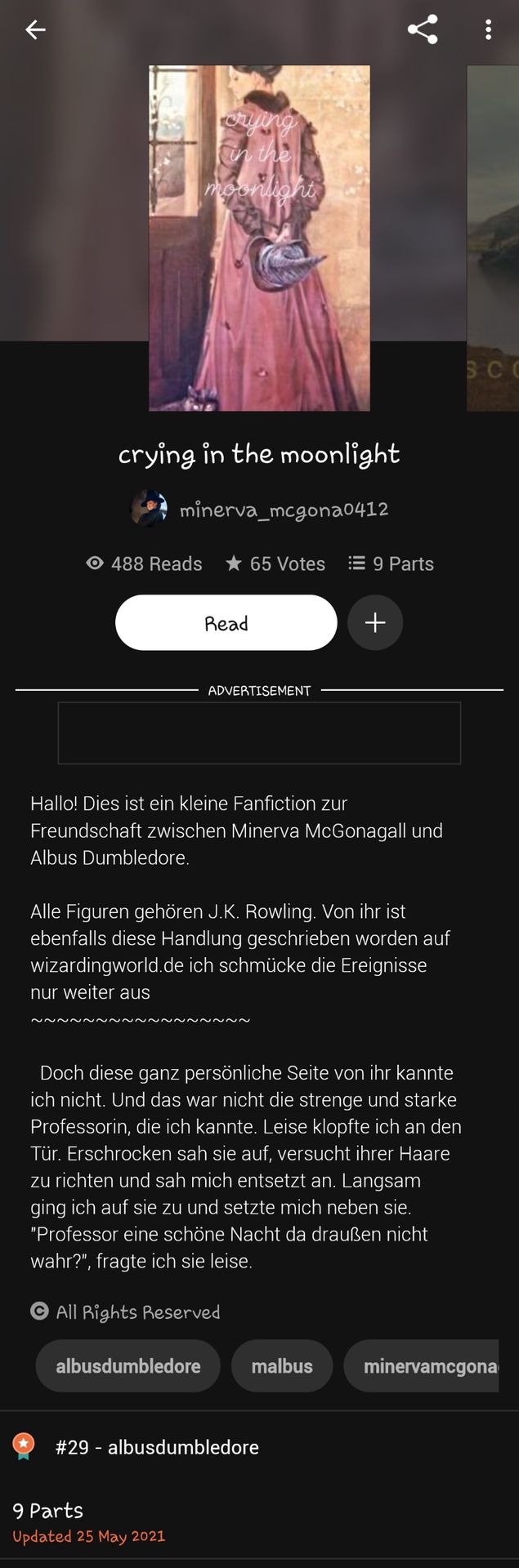The image size is (519, 1568).
Task: Select the albusdumbledore tag chip
Action: coord(128,1365)
